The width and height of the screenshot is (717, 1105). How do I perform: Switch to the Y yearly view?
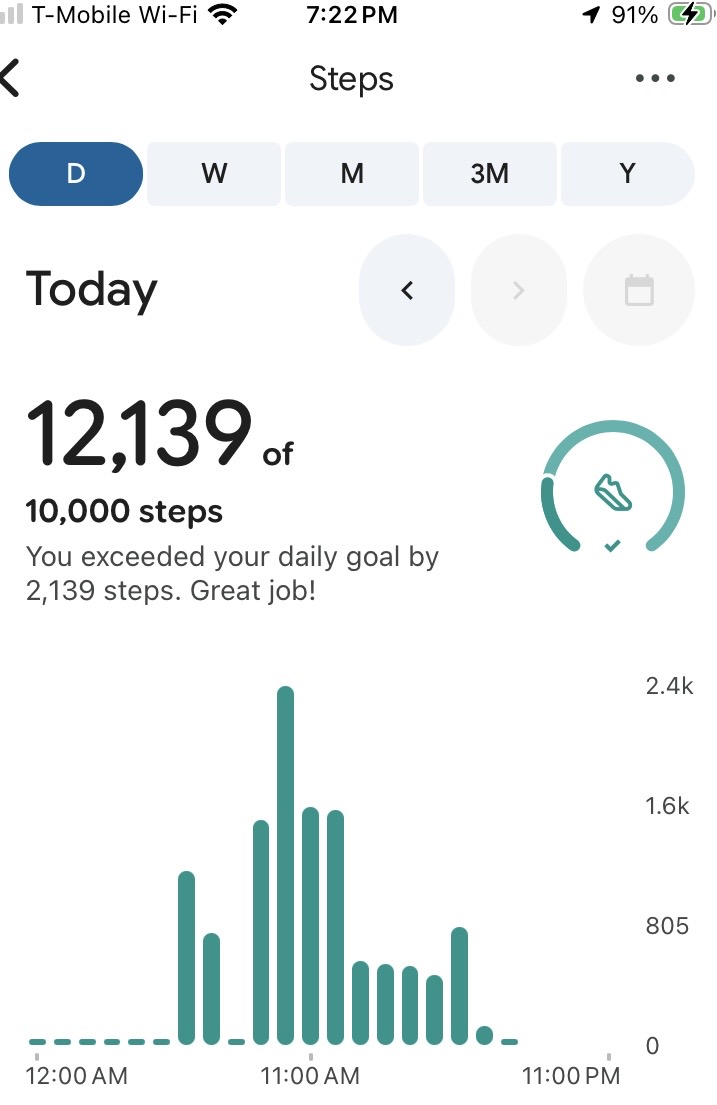(x=627, y=174)
